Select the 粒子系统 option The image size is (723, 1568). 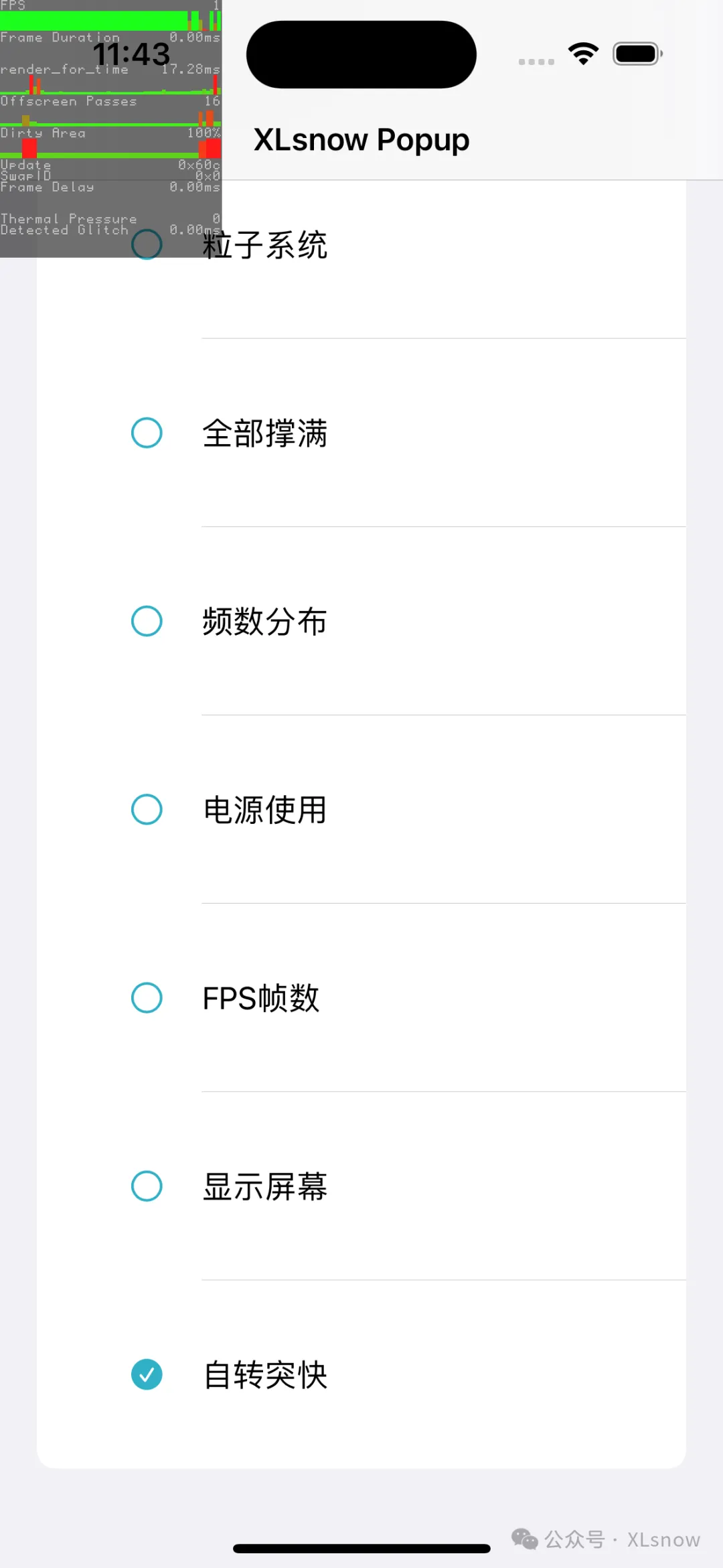coord(361,244)
